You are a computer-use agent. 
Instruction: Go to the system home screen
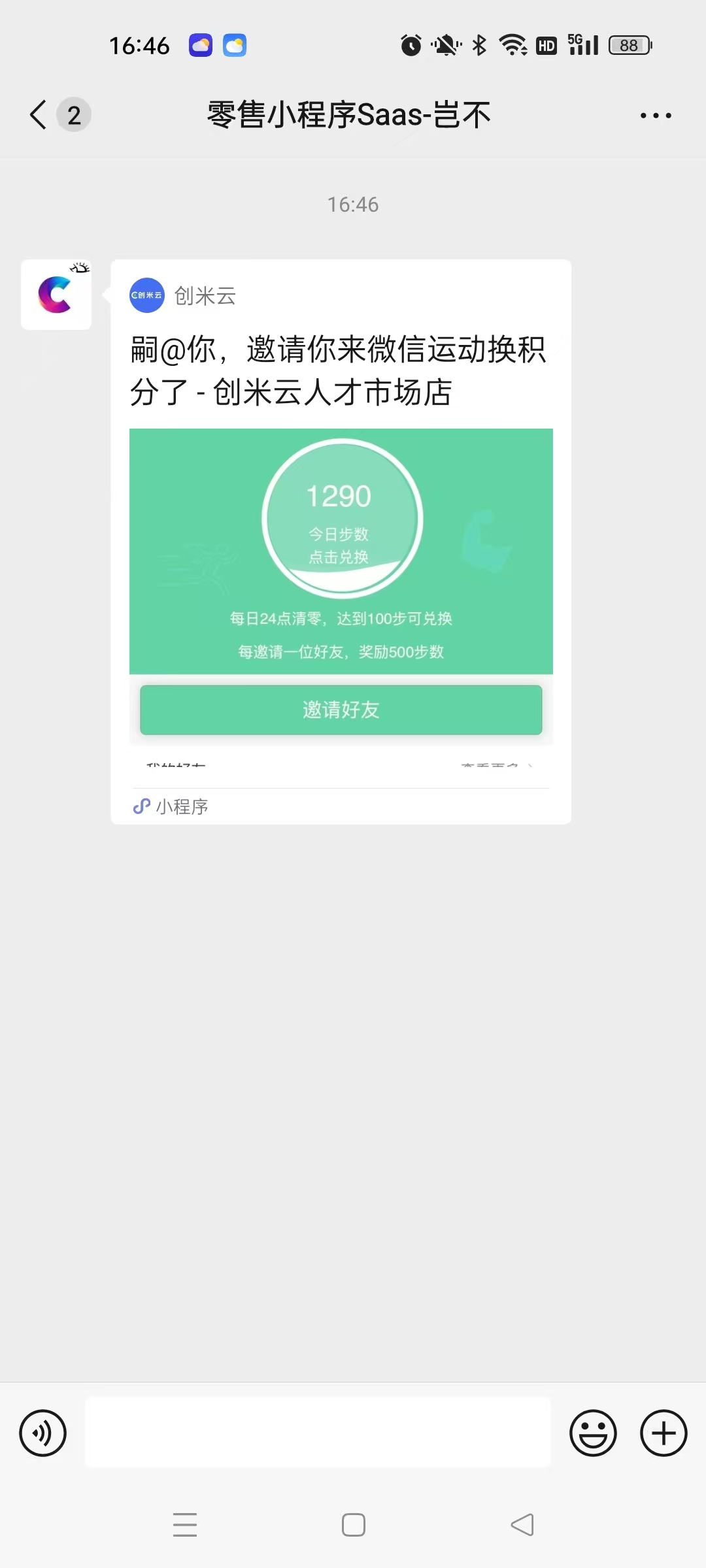coord(353,1525)
